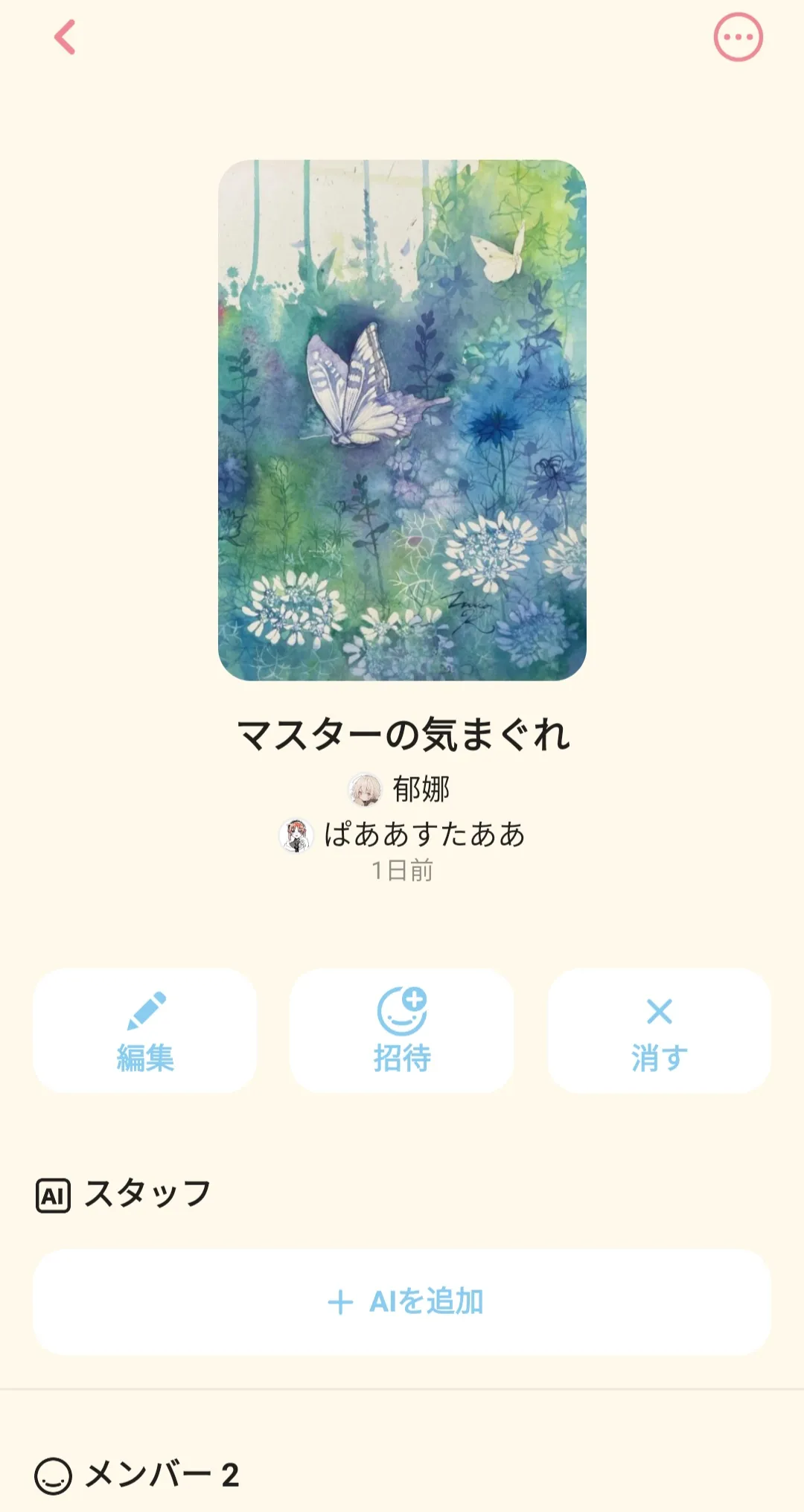Screen dimensions: 804x1512
Task: Open 郁娜's profile
Action: tap(400, 789)
